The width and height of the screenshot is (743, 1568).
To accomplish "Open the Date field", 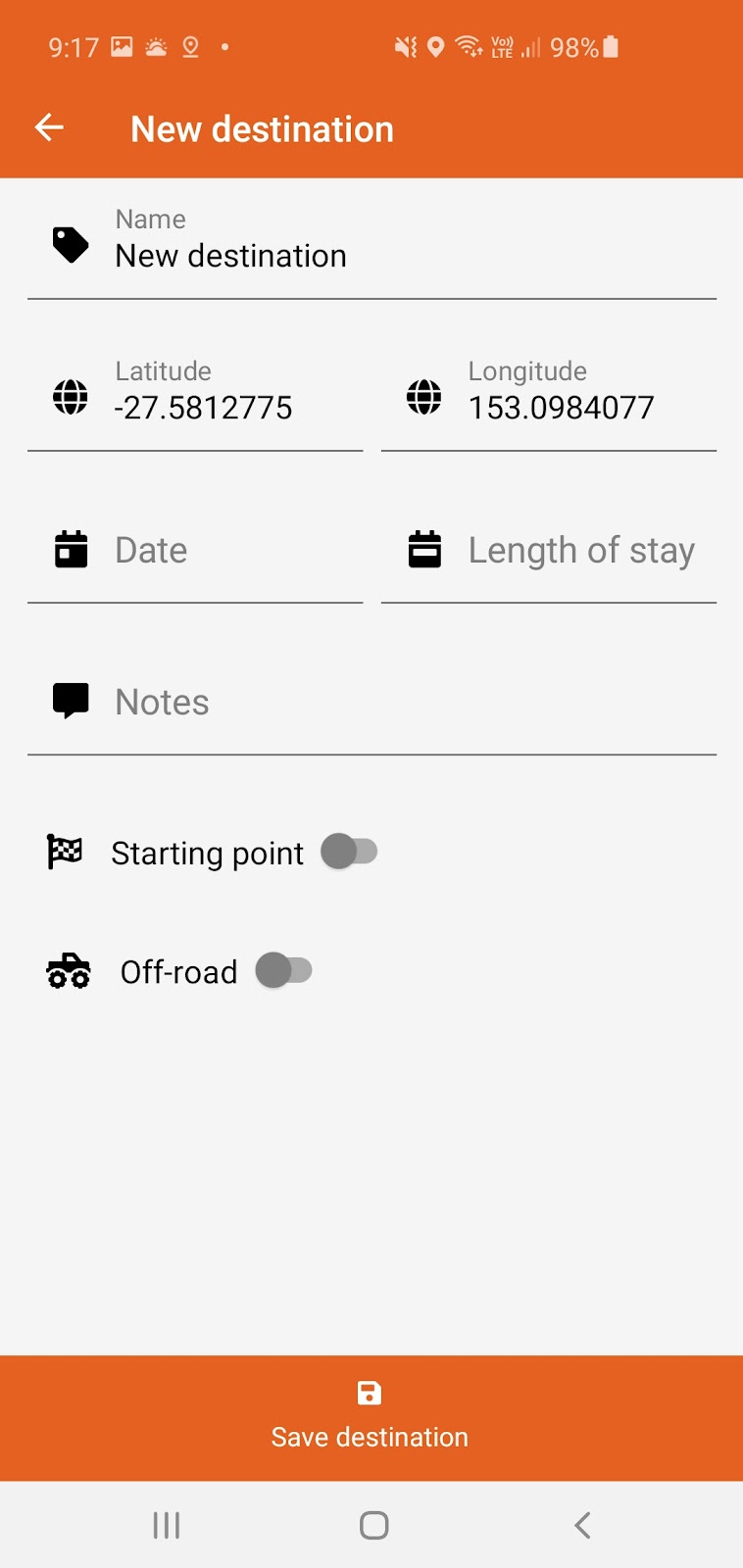I will pos(195,550).
